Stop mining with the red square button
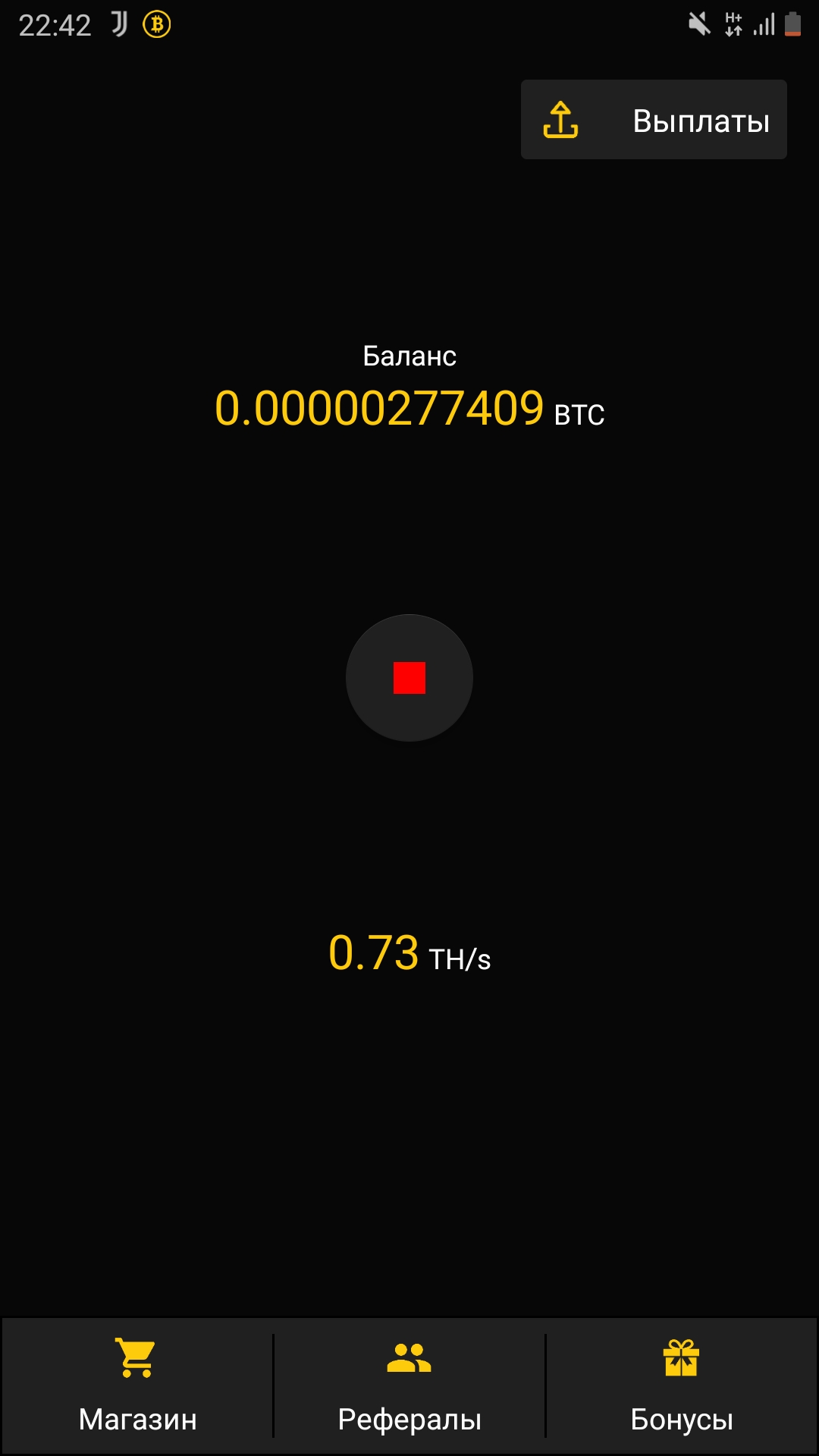The image size is (819, 1456). (x=409, y=678)
